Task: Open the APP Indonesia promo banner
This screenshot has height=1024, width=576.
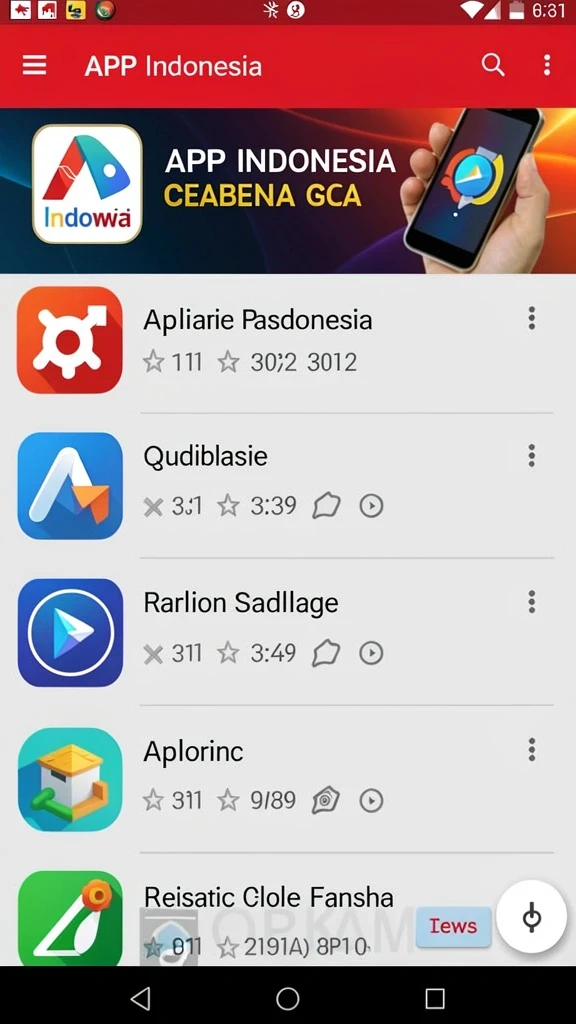Action: click(x=288, y=191)
